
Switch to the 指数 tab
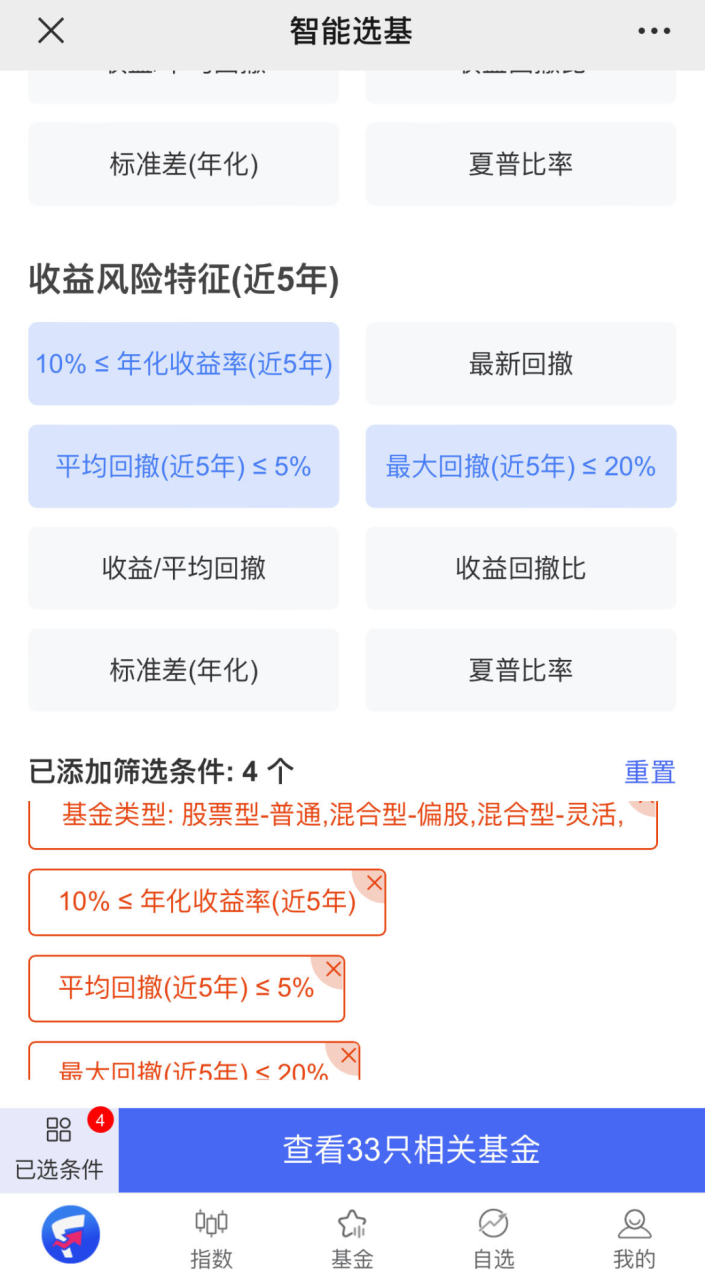pos(211,1240)
